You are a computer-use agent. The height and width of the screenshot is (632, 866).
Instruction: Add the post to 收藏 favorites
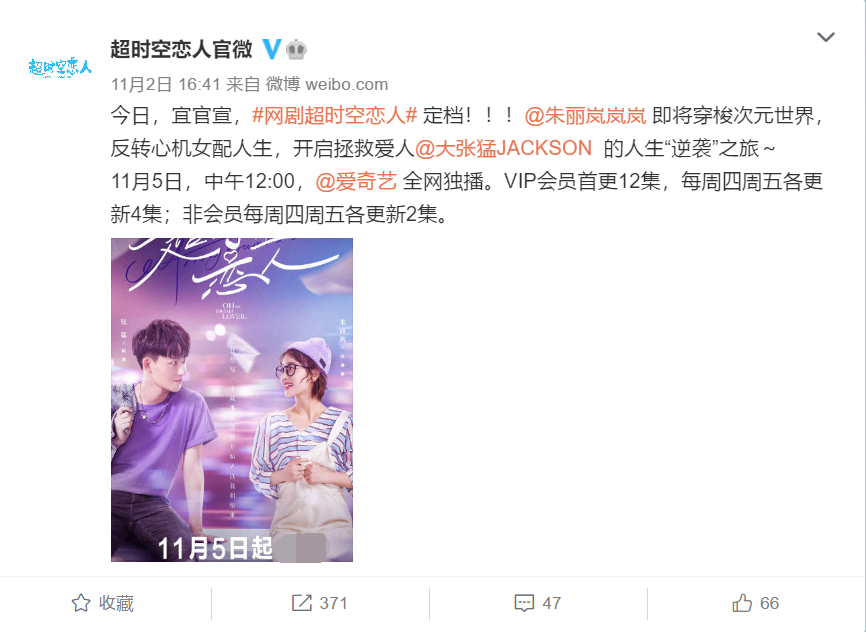103,603
